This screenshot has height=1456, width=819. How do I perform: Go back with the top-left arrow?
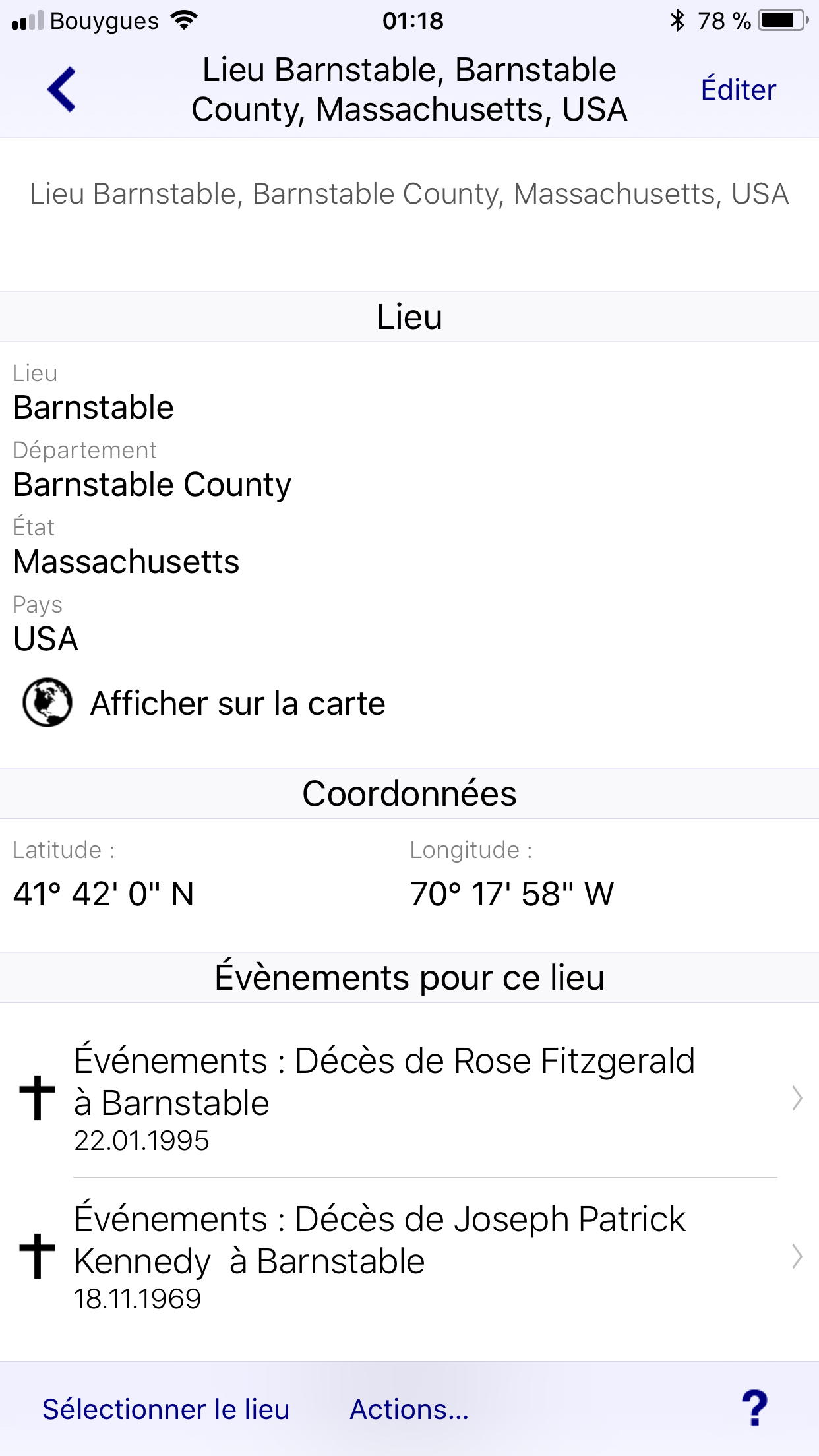click(61, 90)
